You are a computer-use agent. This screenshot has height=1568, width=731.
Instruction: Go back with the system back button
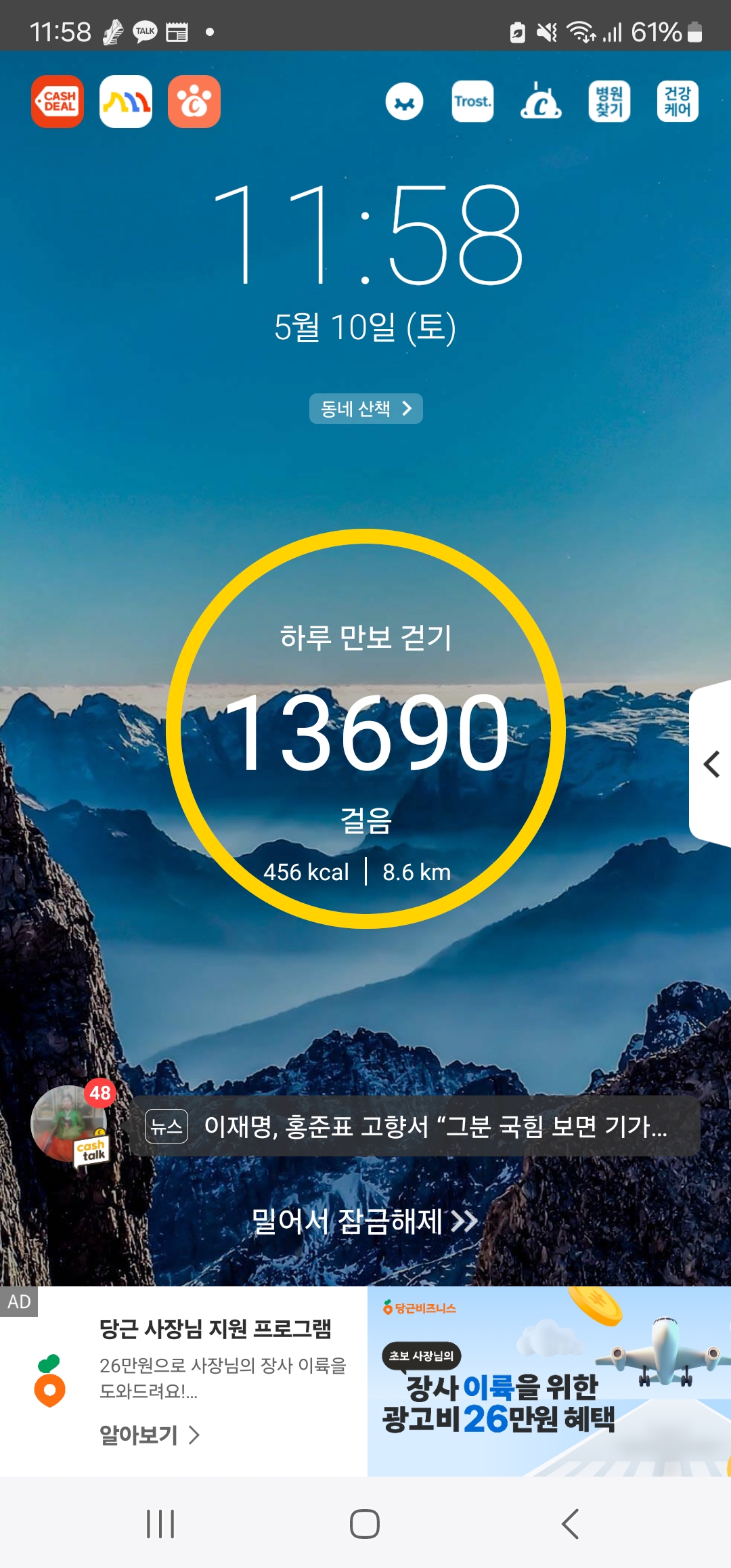(x=570, y=1524)
